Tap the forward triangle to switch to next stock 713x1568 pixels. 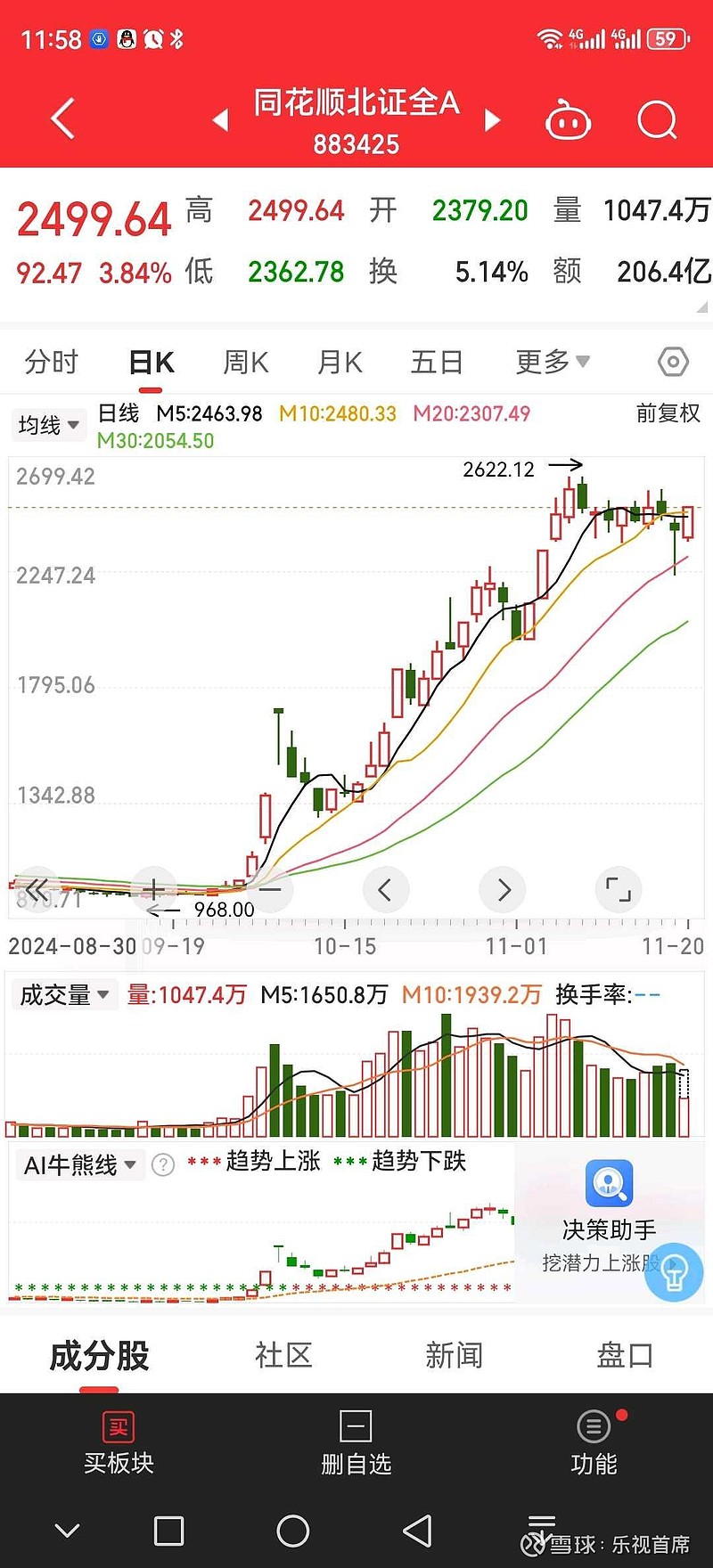[493, 120]
